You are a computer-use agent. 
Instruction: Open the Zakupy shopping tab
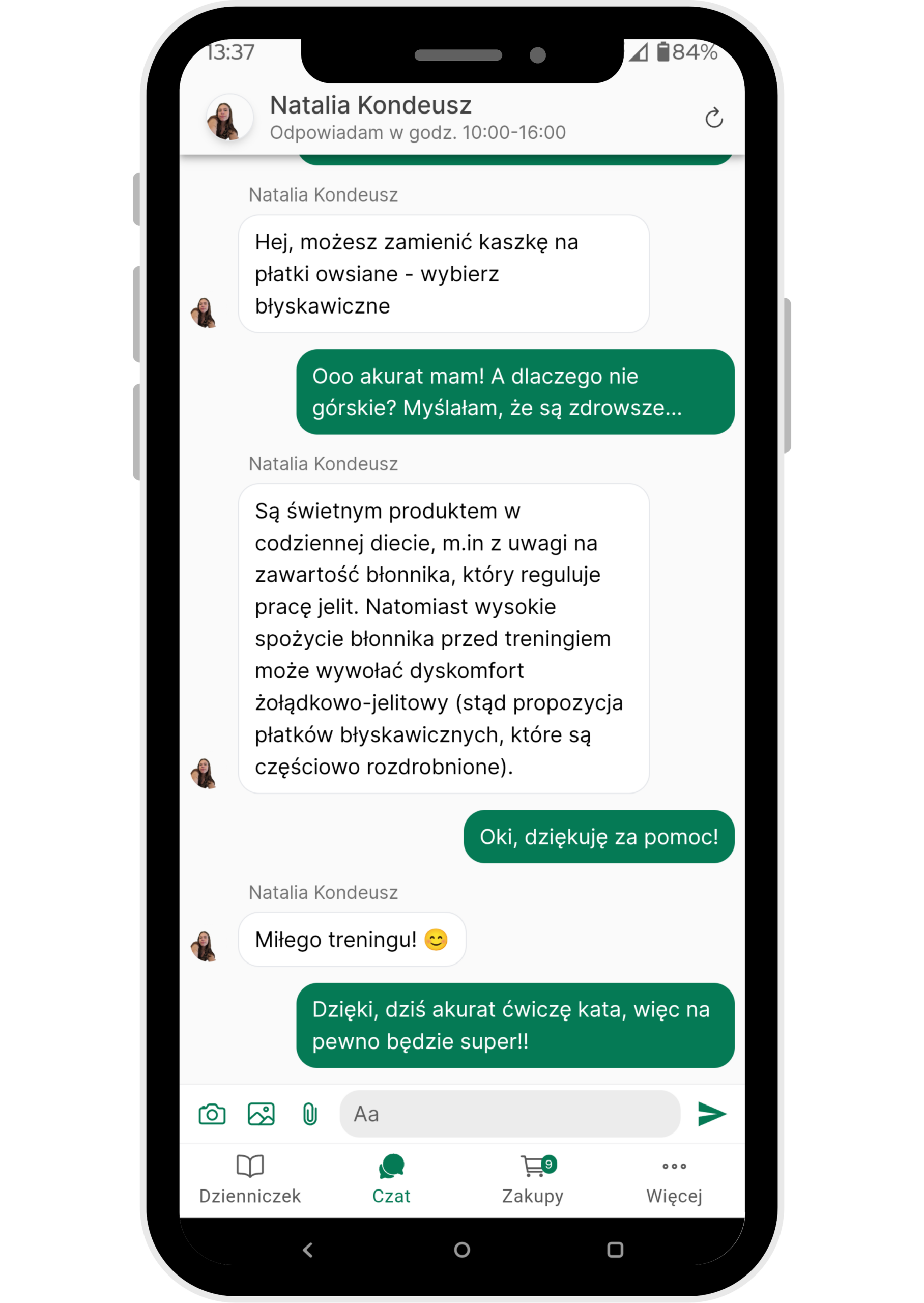point(533,1179)
